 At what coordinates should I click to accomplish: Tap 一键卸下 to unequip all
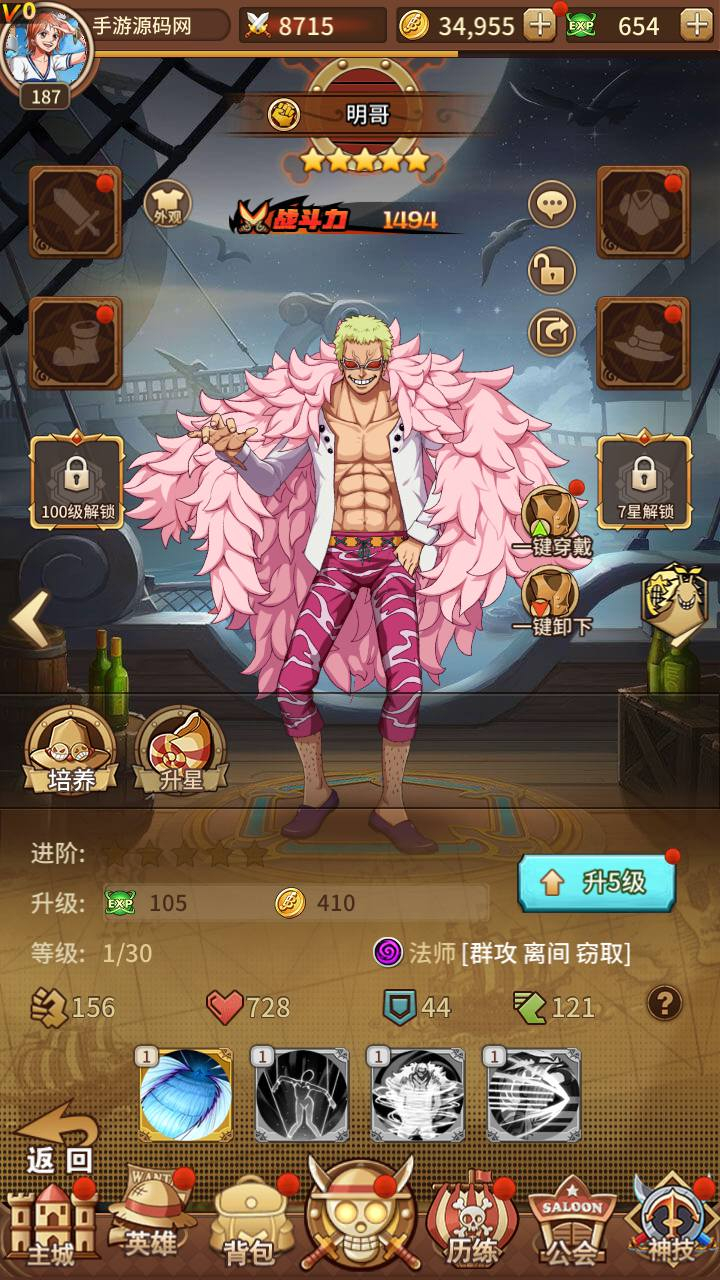coord(552,601)
